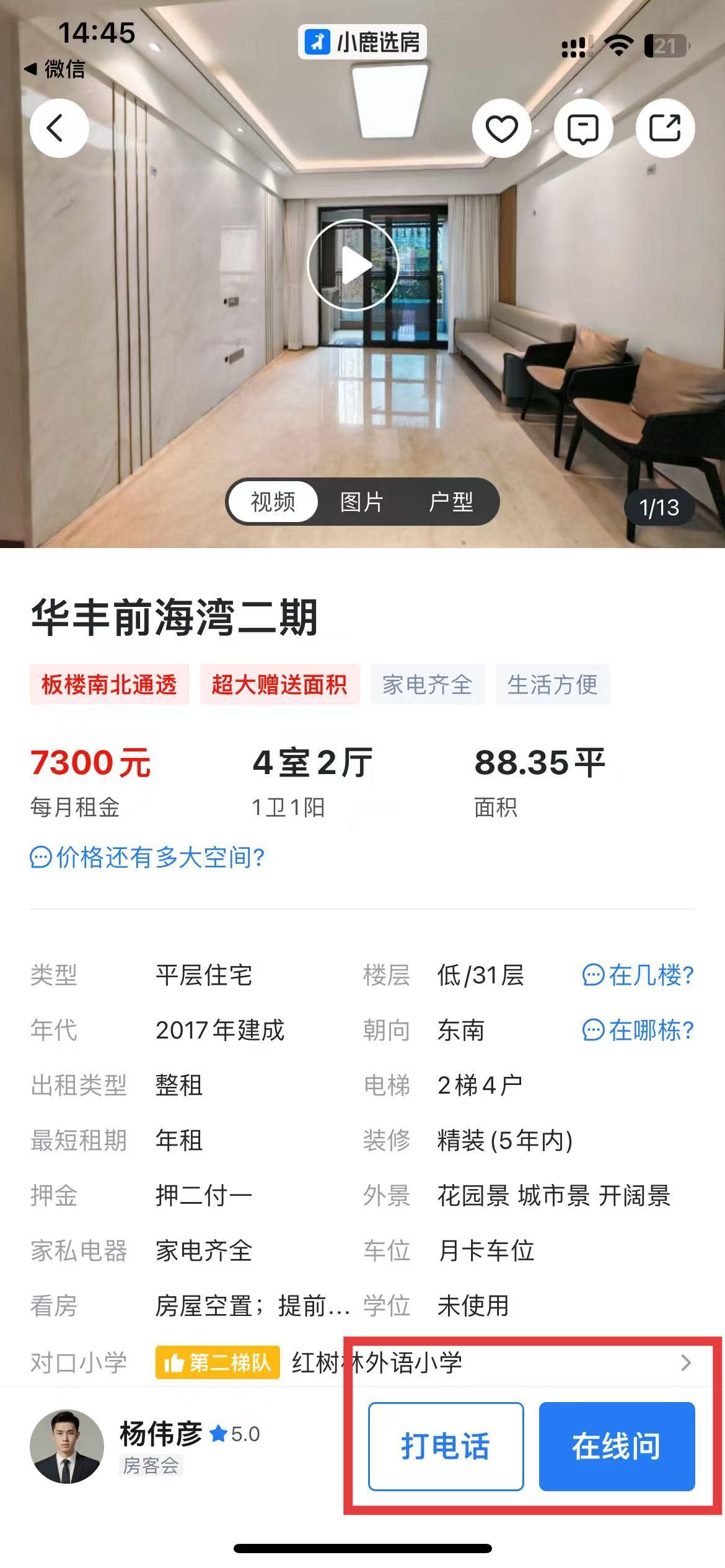Ask 在哪栋? about the building
This screenshot has width=725, height=1568.
pos(638,1030)
